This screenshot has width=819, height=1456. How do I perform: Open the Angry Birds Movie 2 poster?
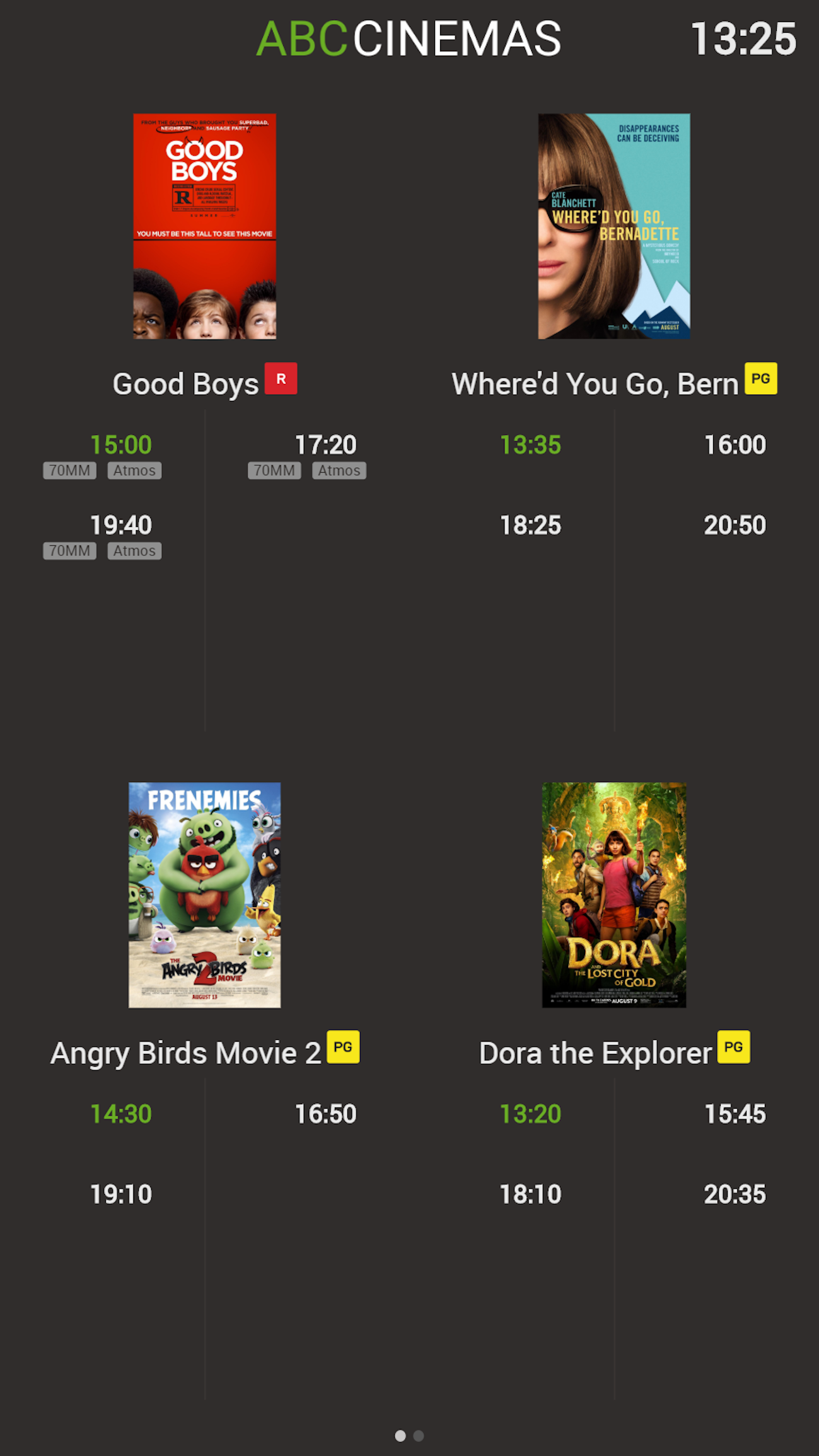click(x=204, y=895)
